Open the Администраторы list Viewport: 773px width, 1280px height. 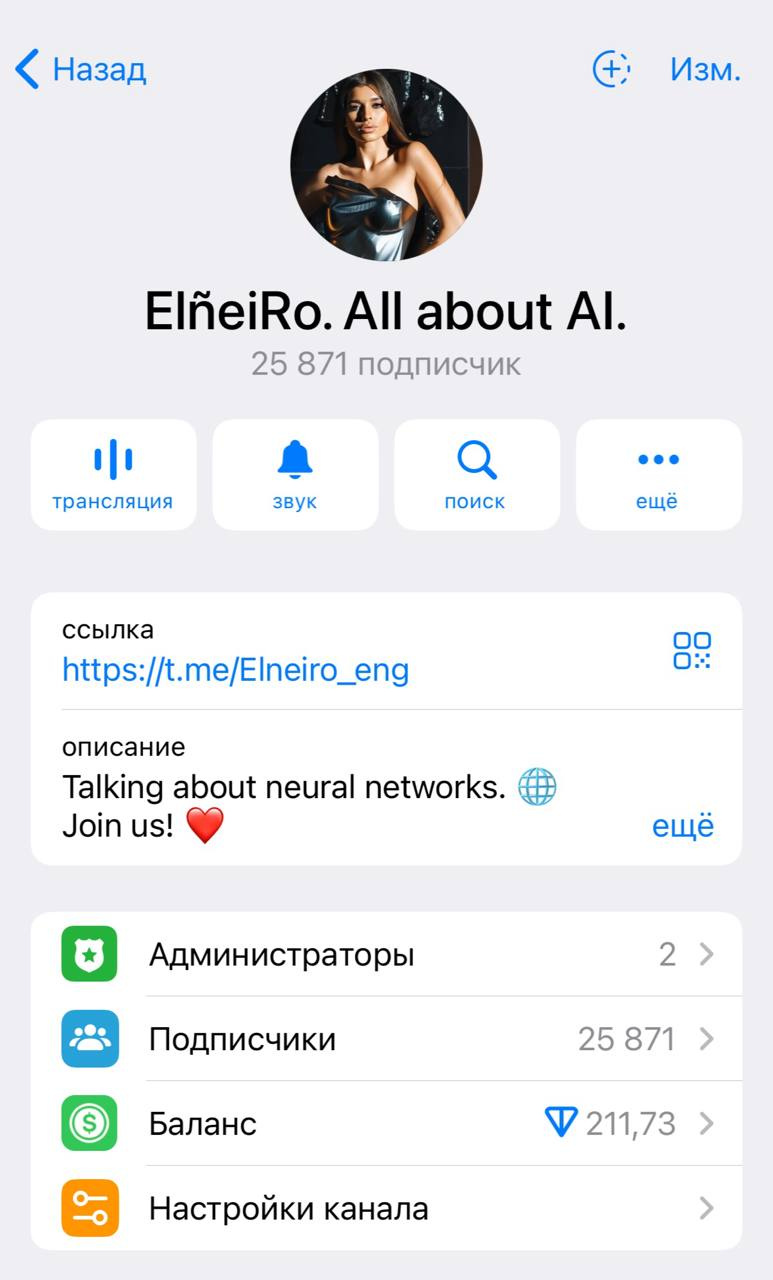click(x=386, y=954)
